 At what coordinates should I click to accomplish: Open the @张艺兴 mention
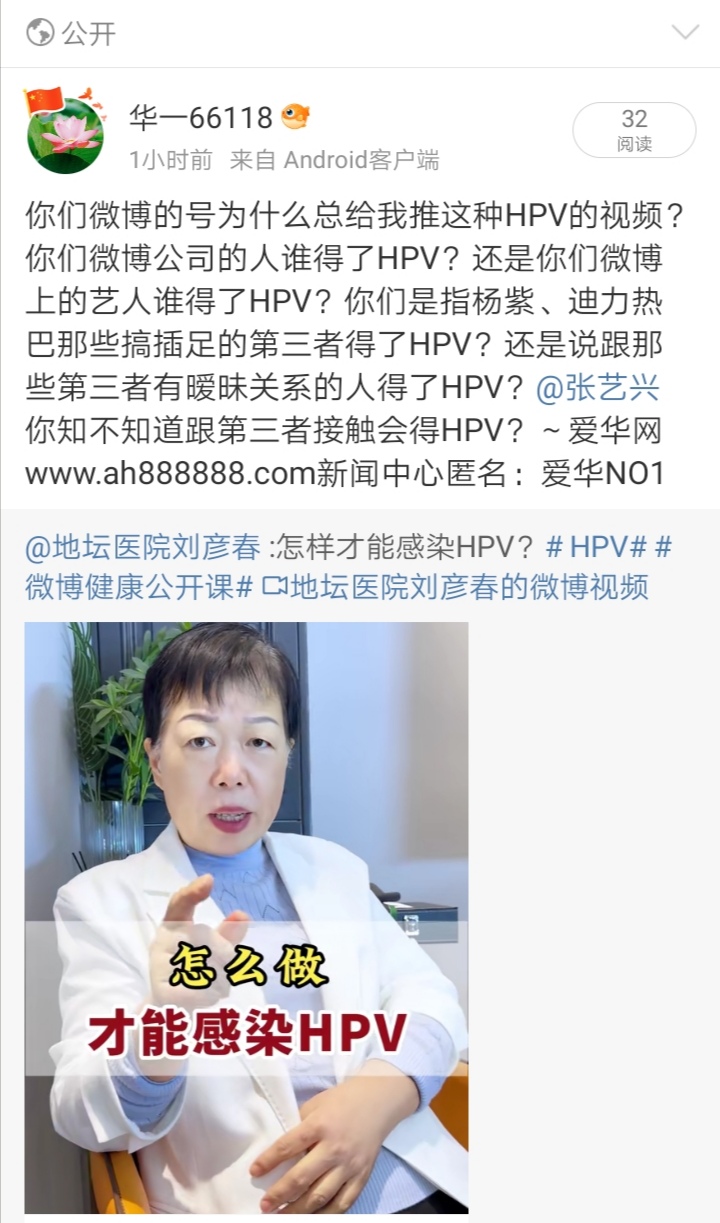click(x=597, y=388)
